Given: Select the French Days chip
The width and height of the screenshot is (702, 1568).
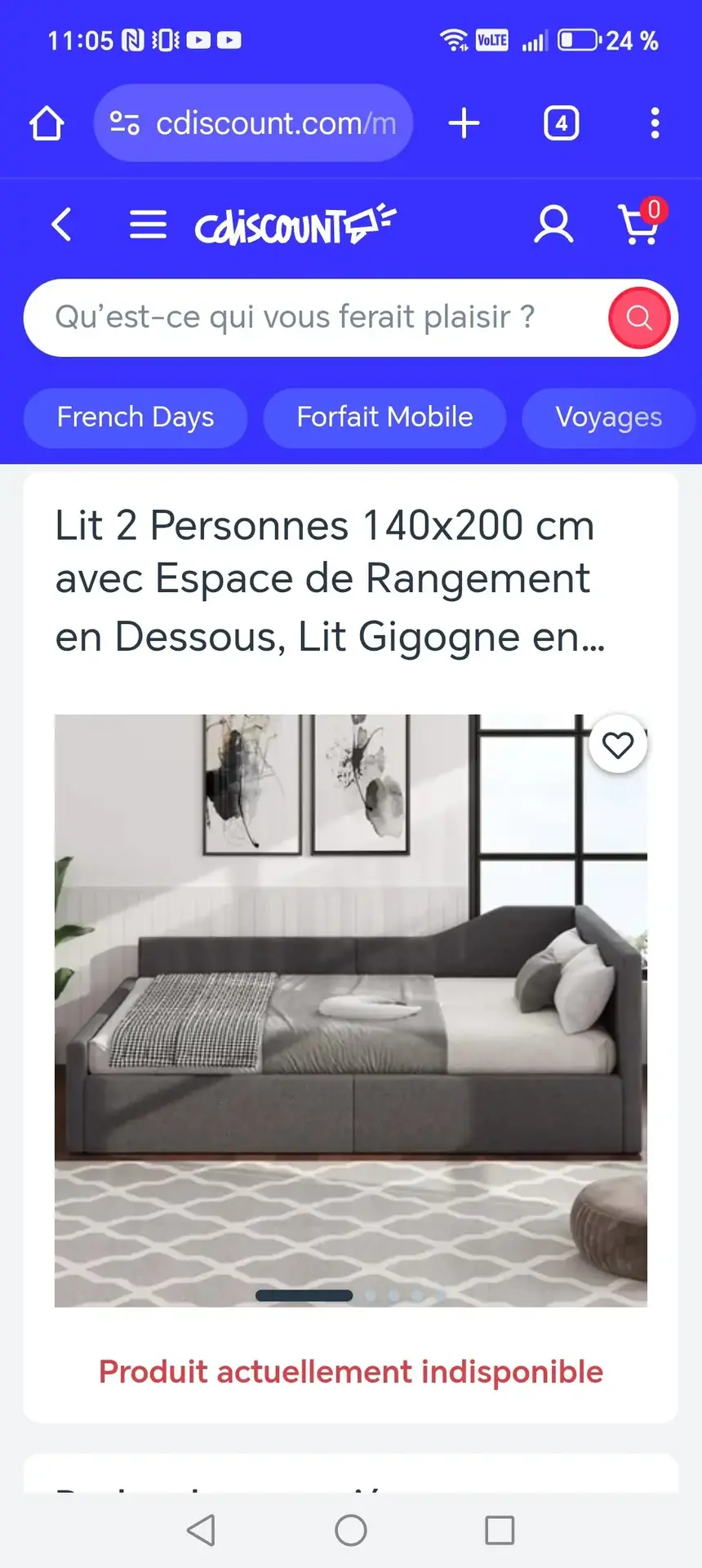Looking at the screenshot, I should (x=136, y=417).
